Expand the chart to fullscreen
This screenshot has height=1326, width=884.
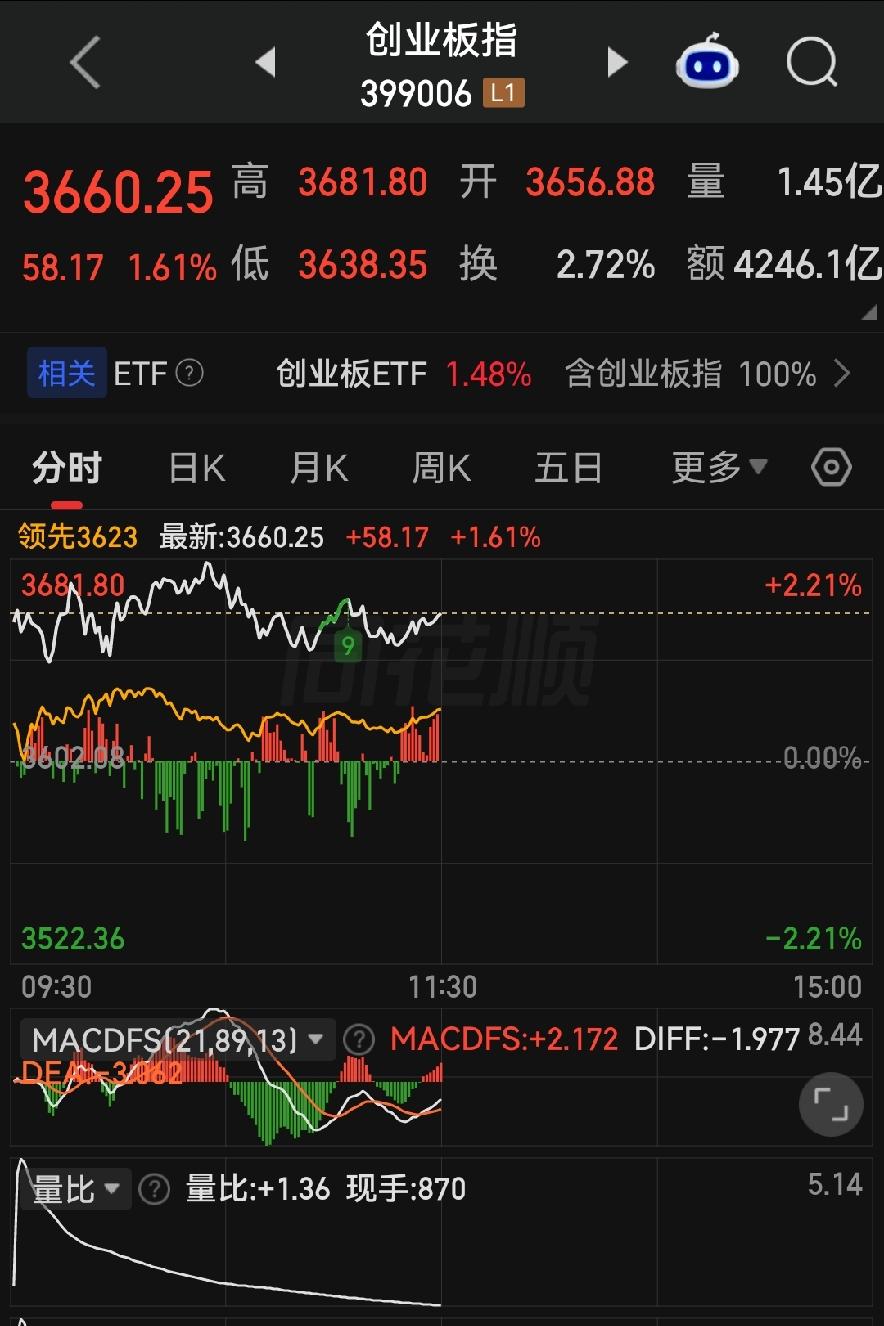tap(830, 1105)
